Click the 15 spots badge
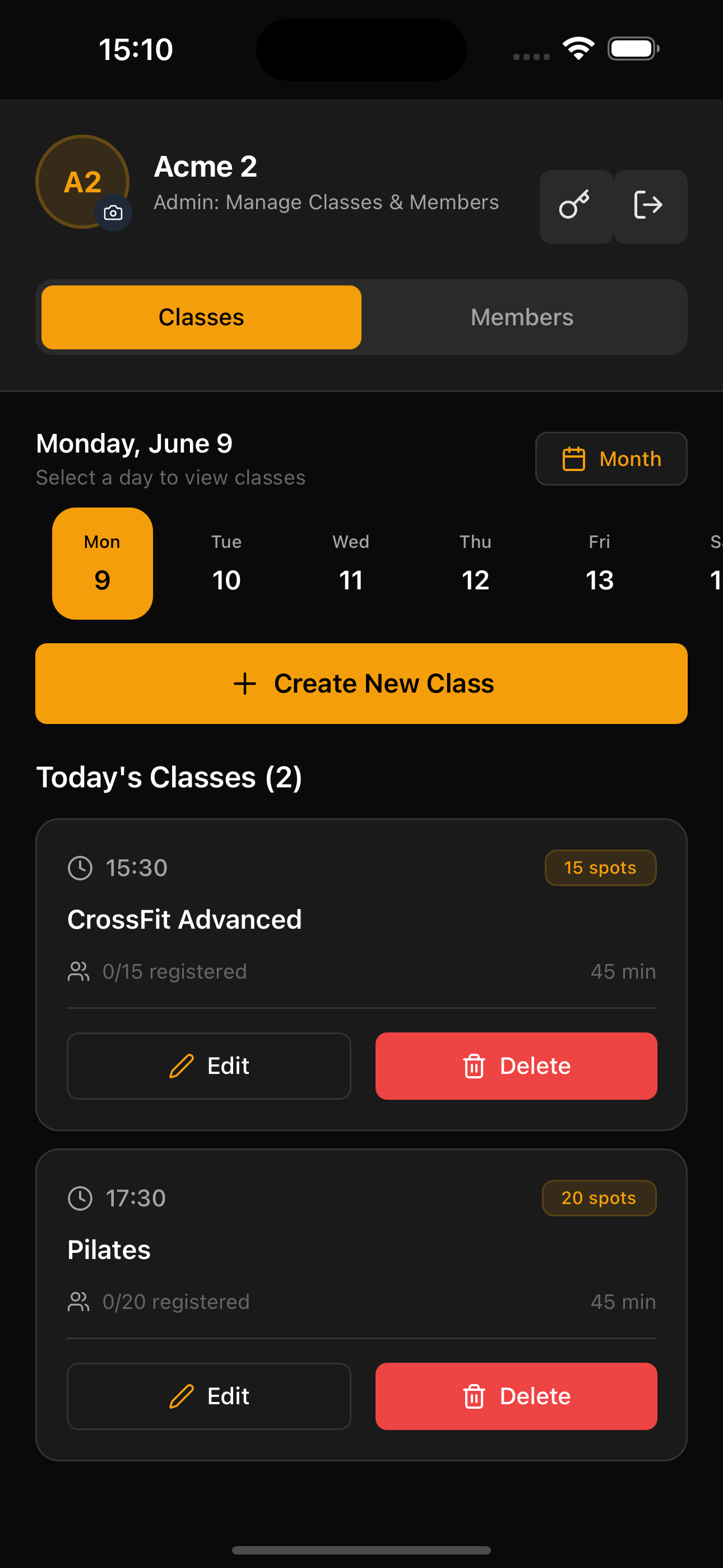723x1568 pixels. click(600, 868)
